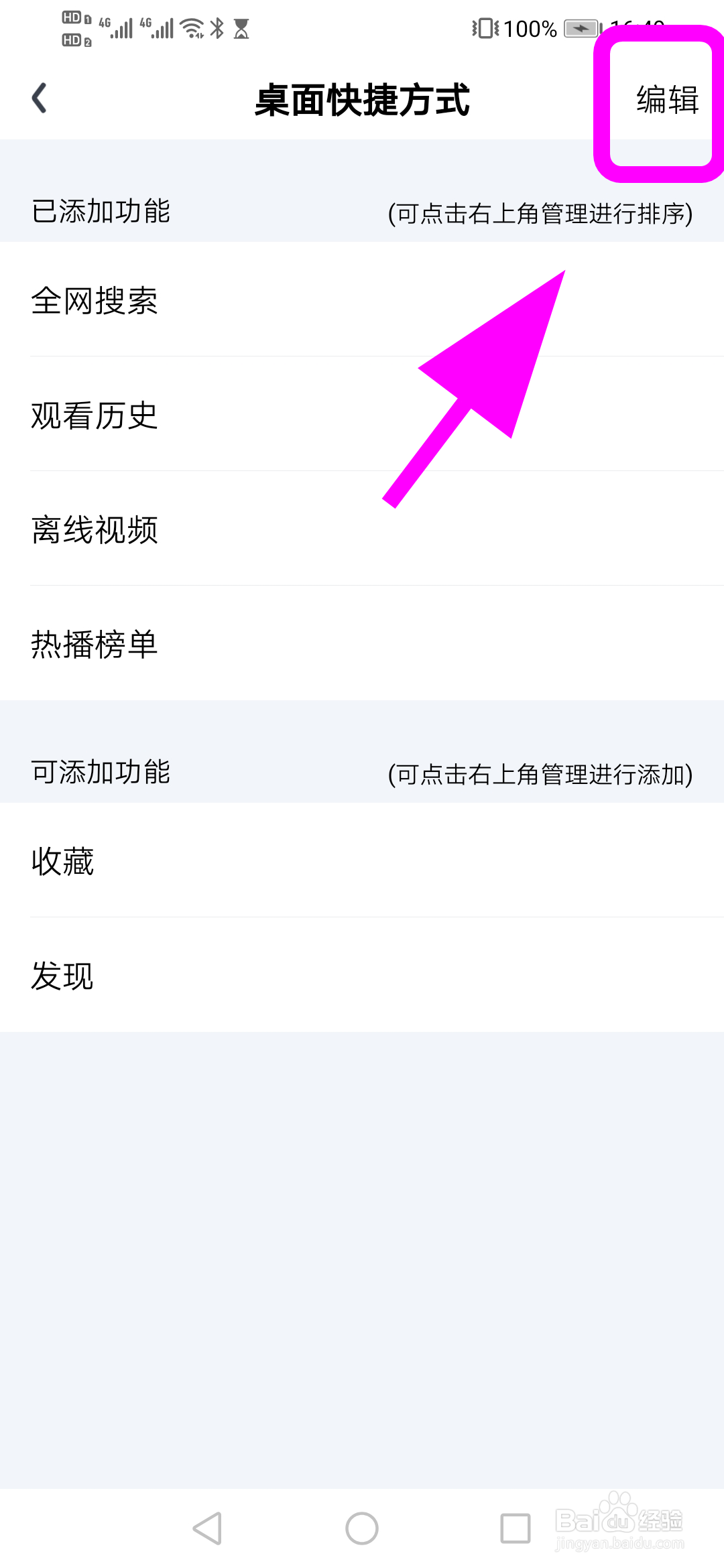Tap the Wi-Fi status icon

tap(192, 27)
